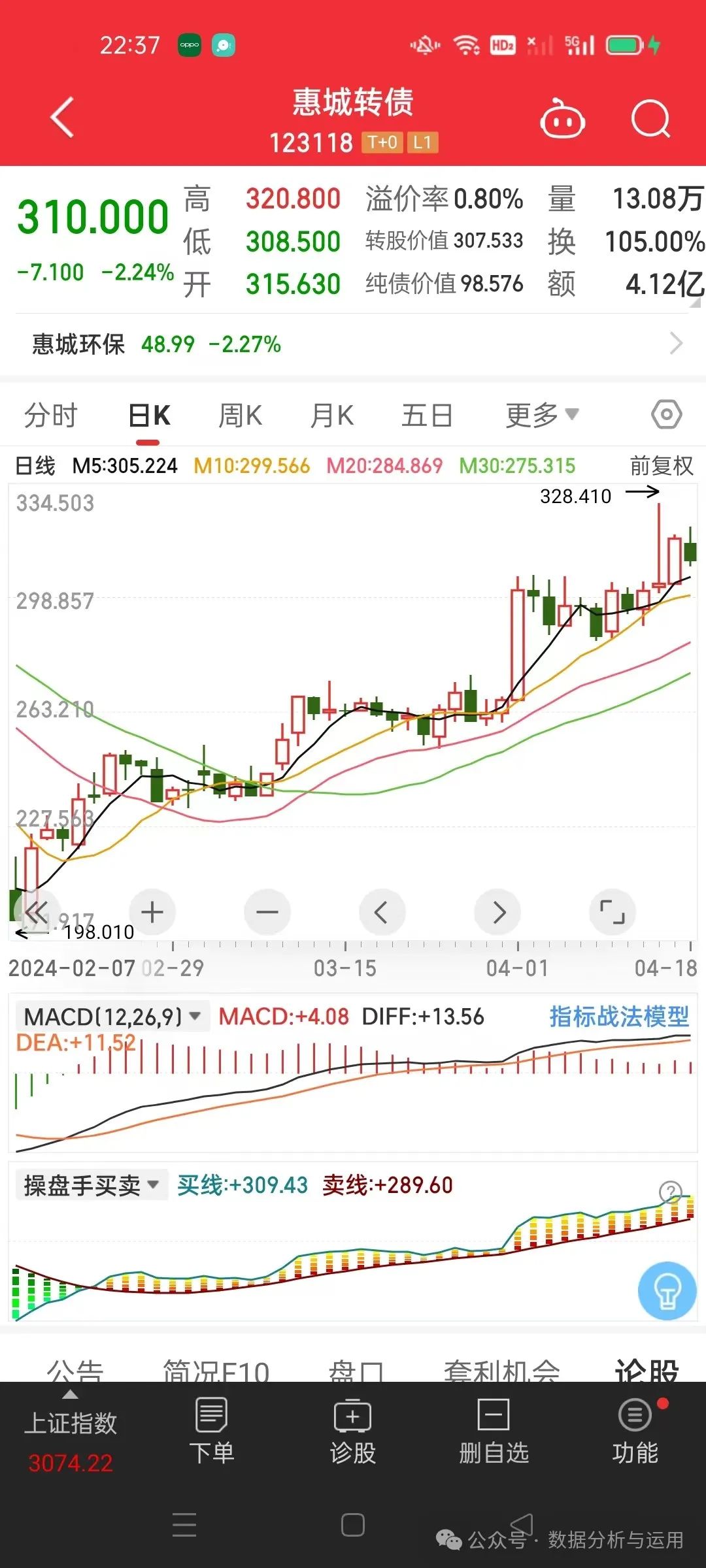This screenshot has height=1568, width=706.
Task: Open the MACD(12,26,9) indicator dropdown
Action: 111,1017
